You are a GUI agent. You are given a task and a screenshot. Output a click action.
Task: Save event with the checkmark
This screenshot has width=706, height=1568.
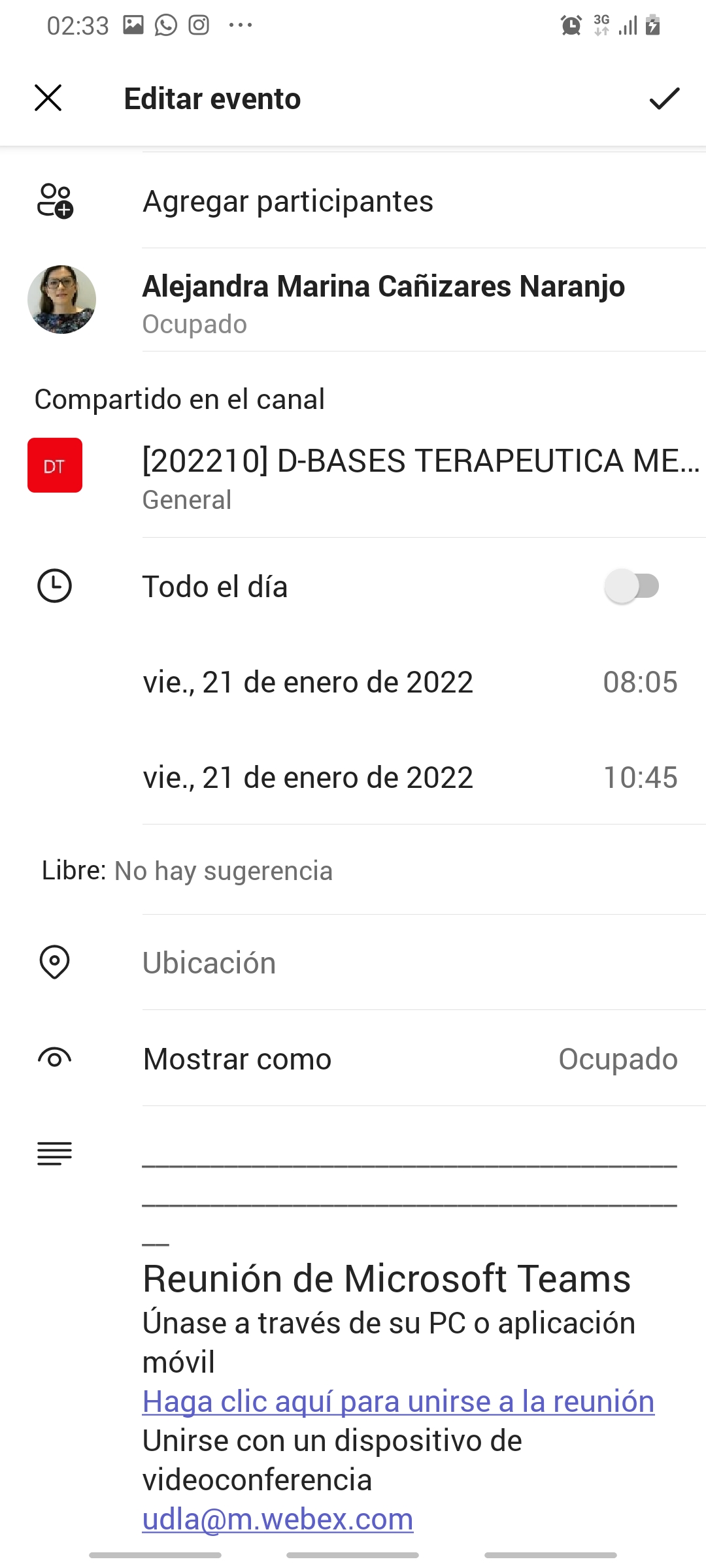[664, 99]
